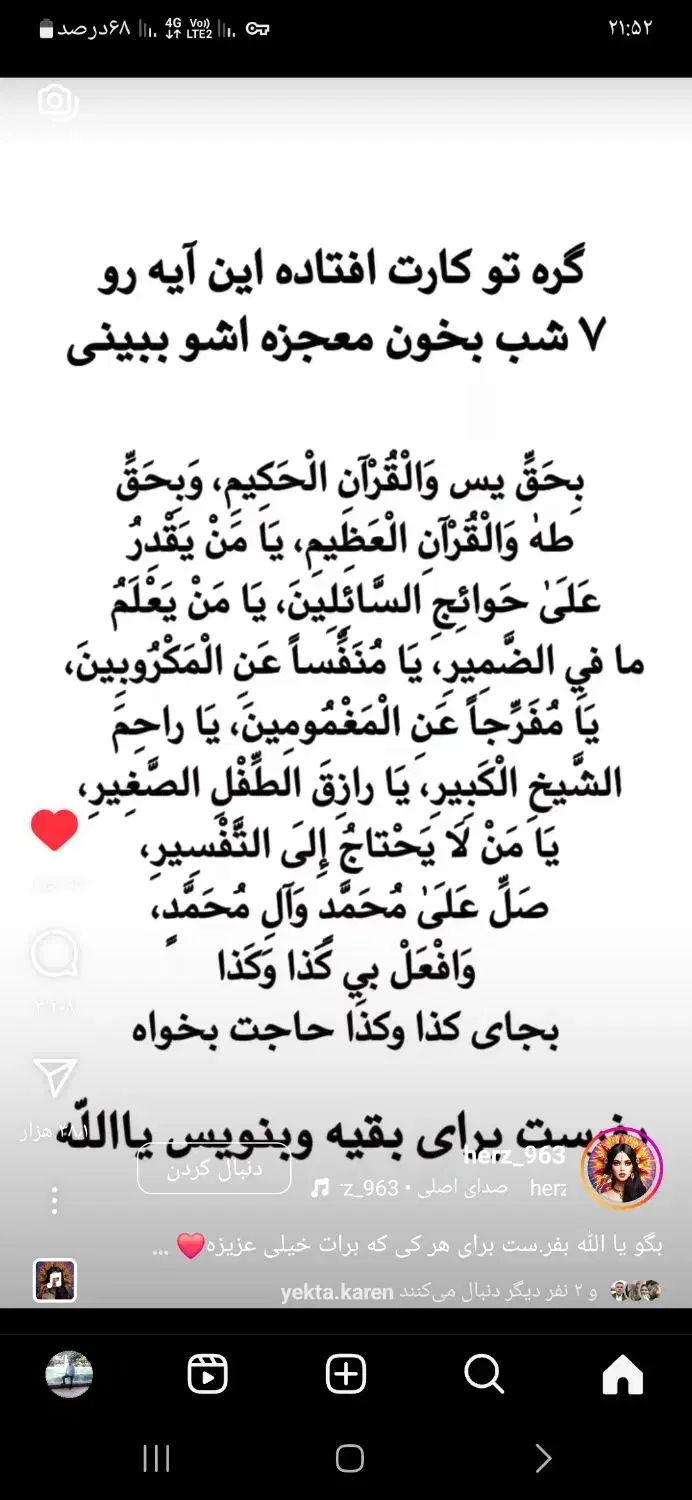Switch to the Reels tab
This screenshot has width=692, height=1500.
(208, 1375)
